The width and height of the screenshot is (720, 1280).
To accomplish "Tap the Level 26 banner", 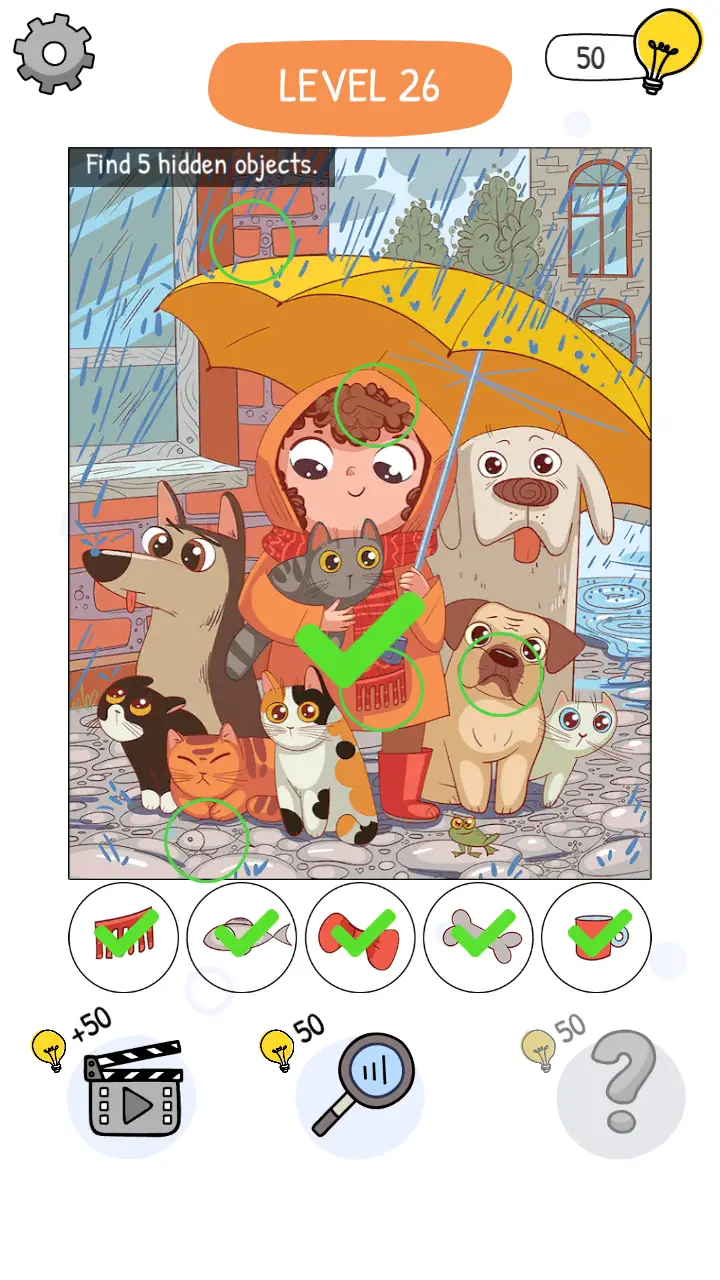I will tap(359, 84).
